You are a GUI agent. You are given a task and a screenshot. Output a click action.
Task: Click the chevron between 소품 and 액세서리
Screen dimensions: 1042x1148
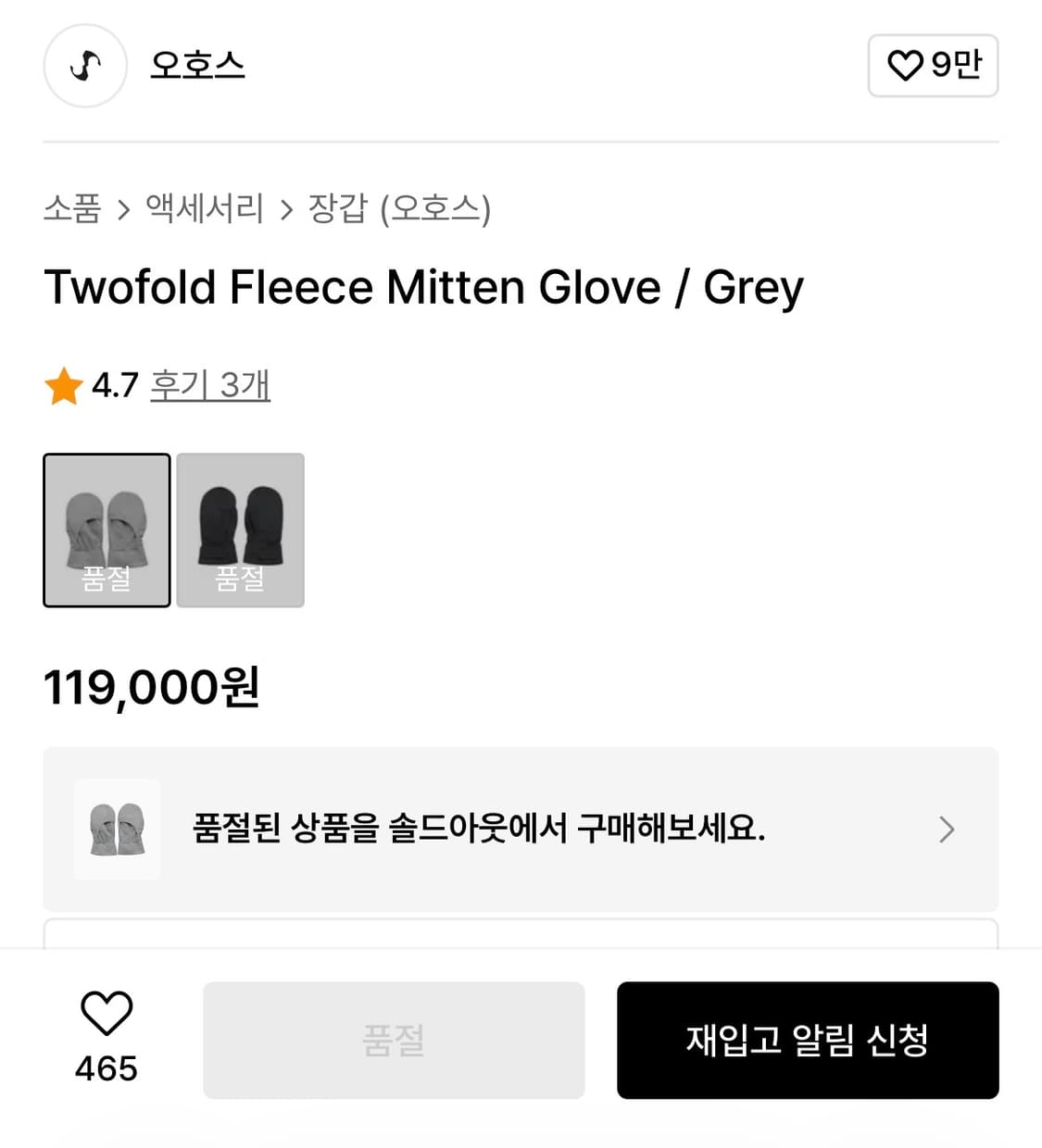123,210
